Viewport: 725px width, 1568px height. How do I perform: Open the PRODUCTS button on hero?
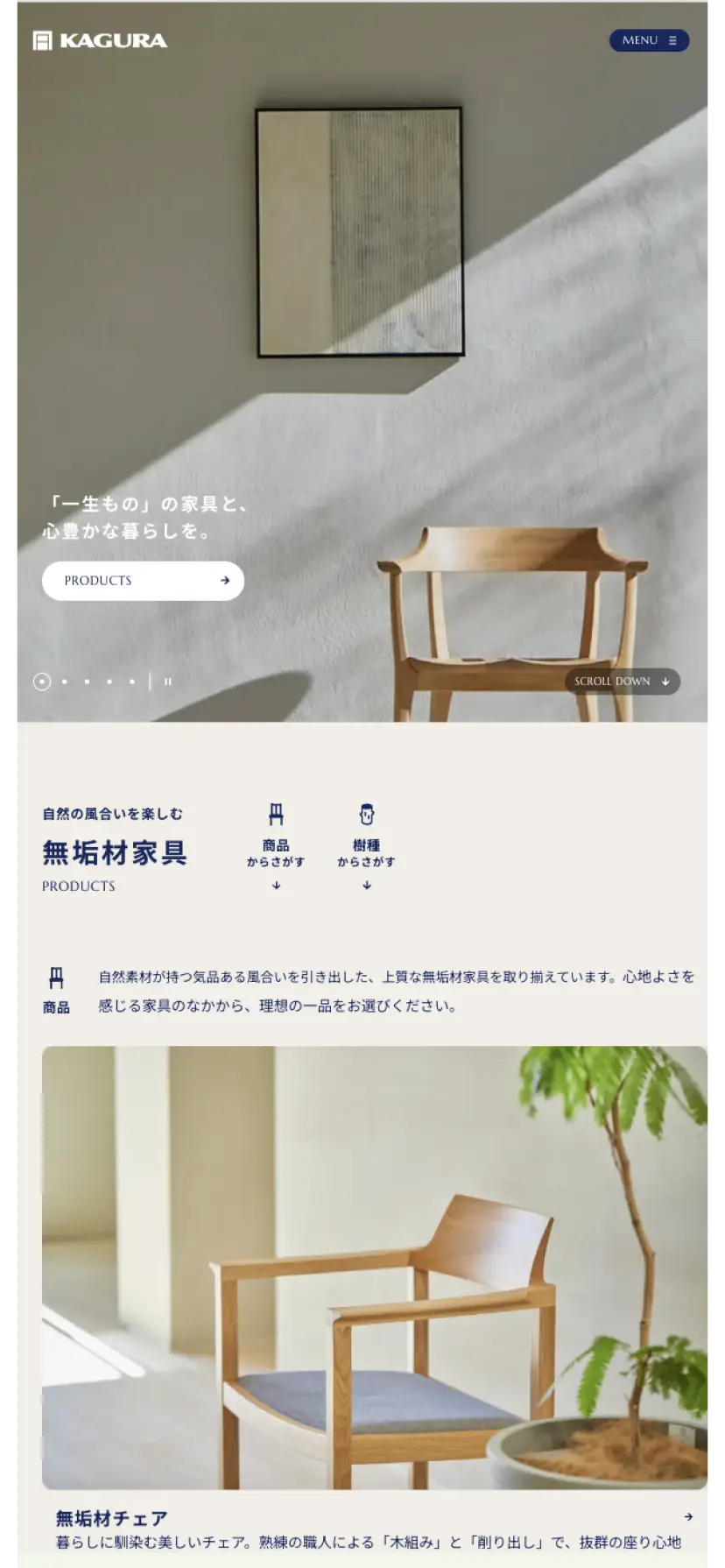coord(143,581)
